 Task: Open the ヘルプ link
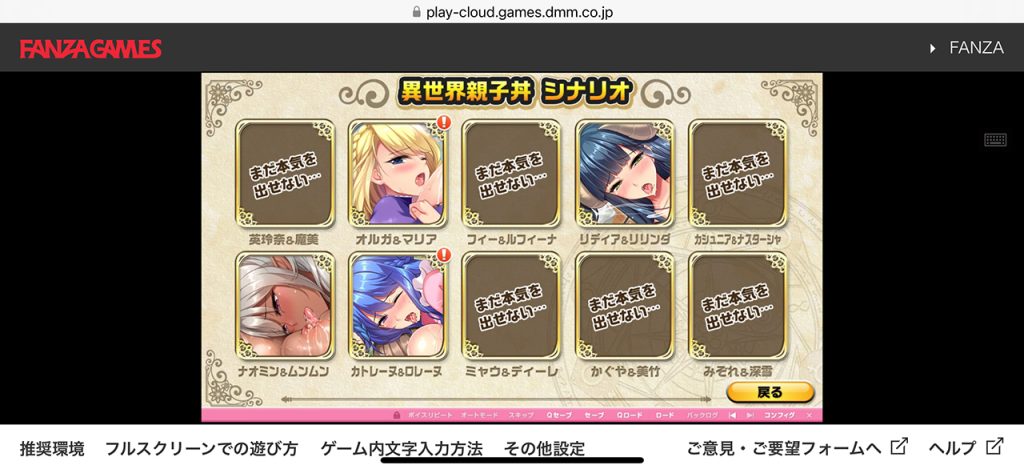[964, 447]
